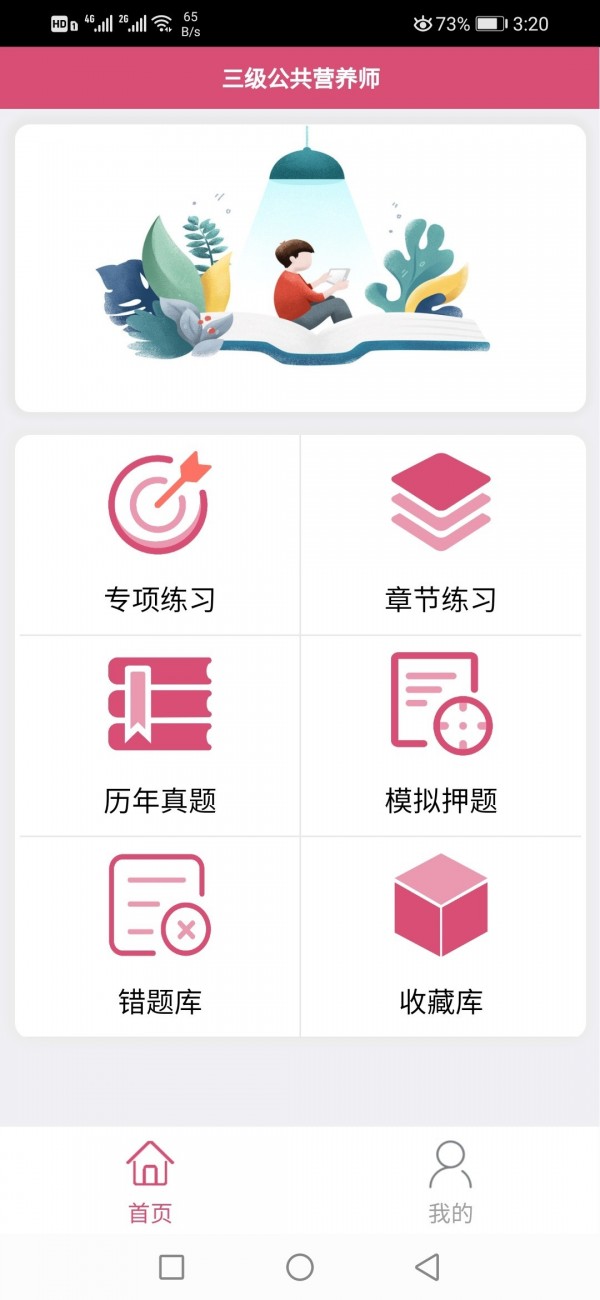Switch to the 我的 profile tab
Screen dimensions: 600x1300
450,1182
